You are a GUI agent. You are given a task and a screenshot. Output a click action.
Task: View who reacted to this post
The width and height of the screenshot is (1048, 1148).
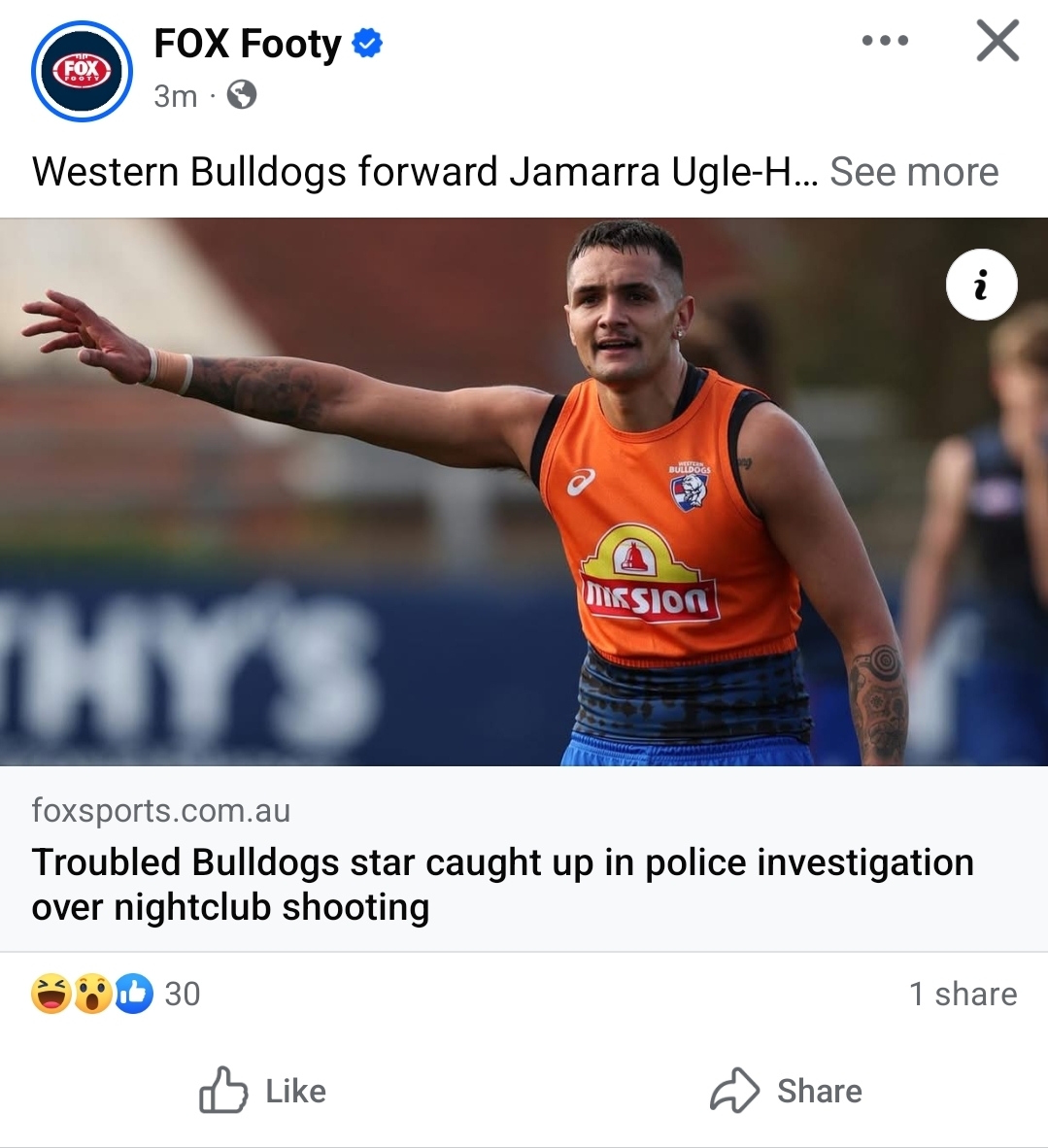117,994
